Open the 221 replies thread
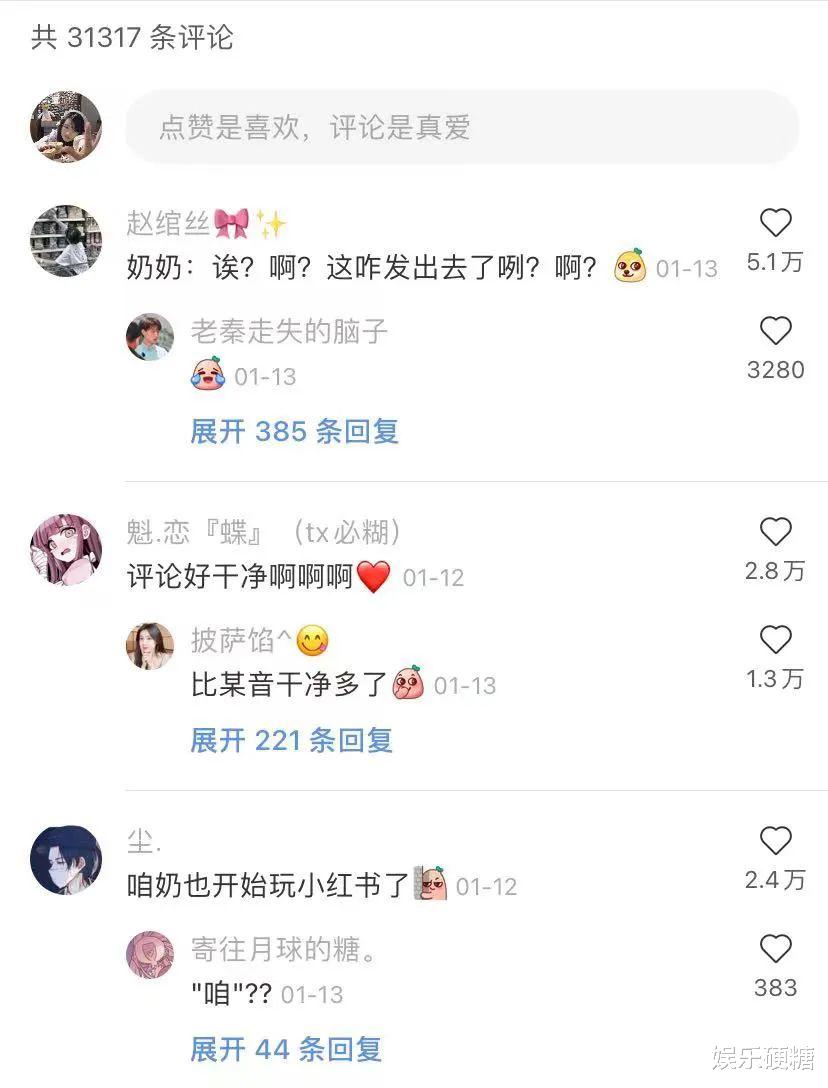828x1088 pixels. pos(290,739)
